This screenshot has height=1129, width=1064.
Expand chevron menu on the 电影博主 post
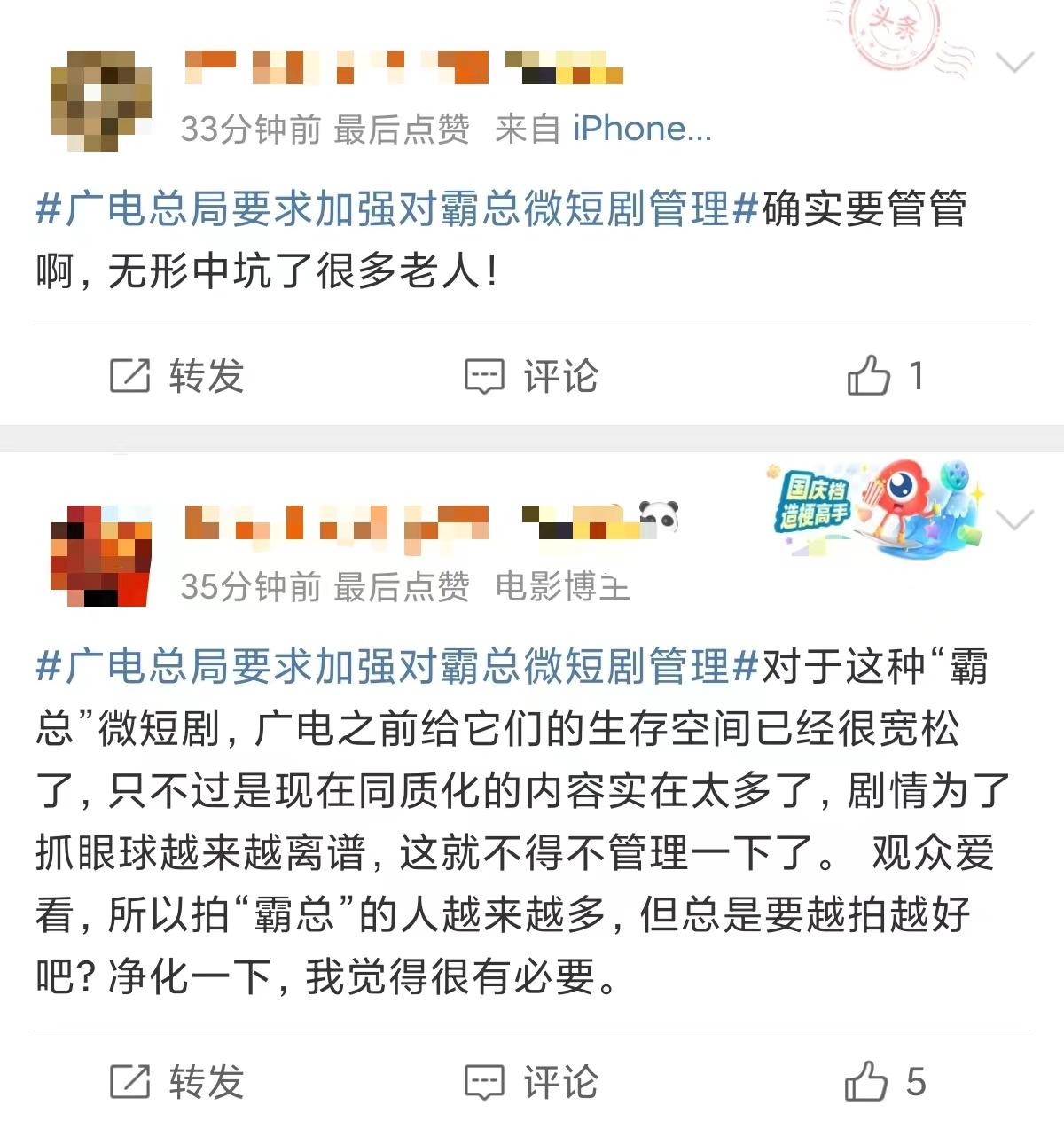[1015, 520]
